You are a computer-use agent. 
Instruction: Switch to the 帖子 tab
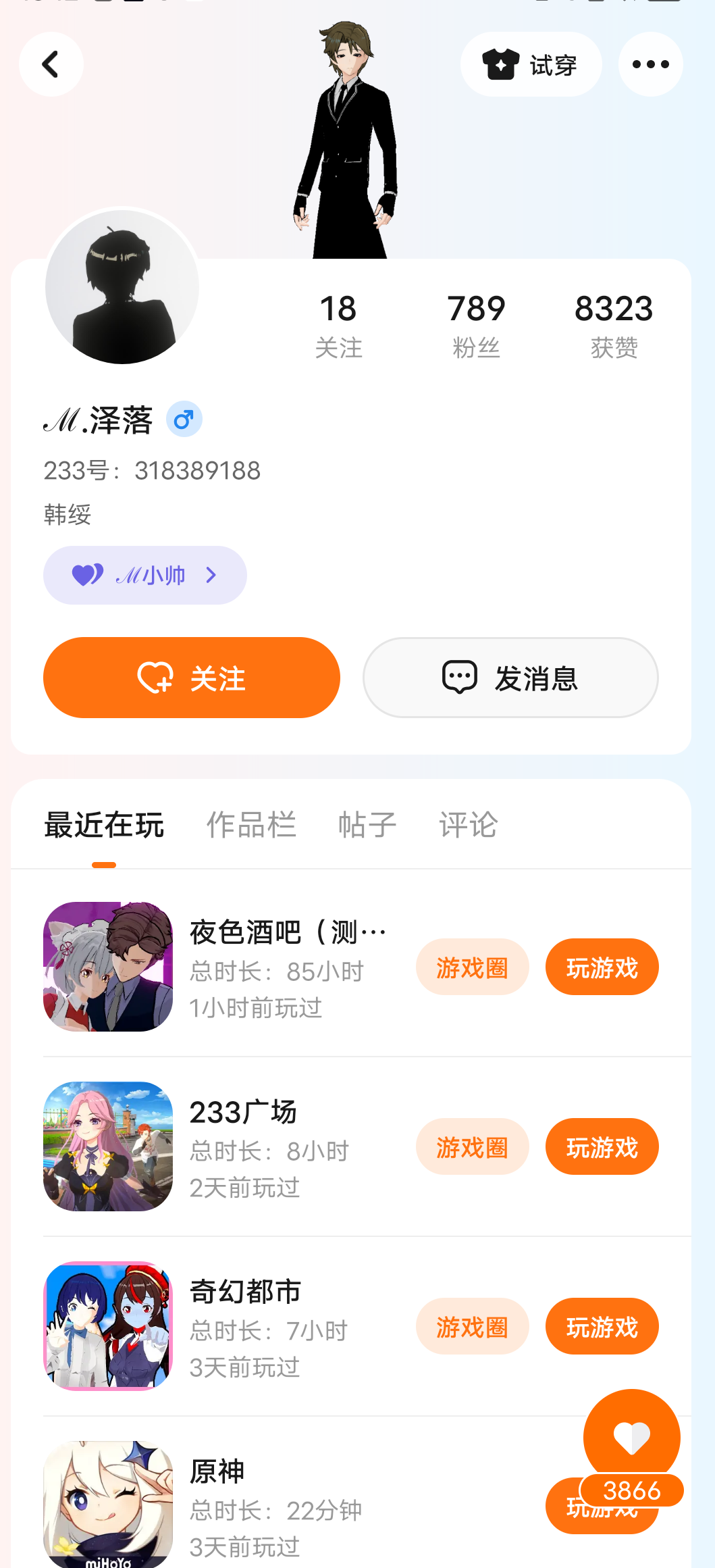[x=367, y=825]
